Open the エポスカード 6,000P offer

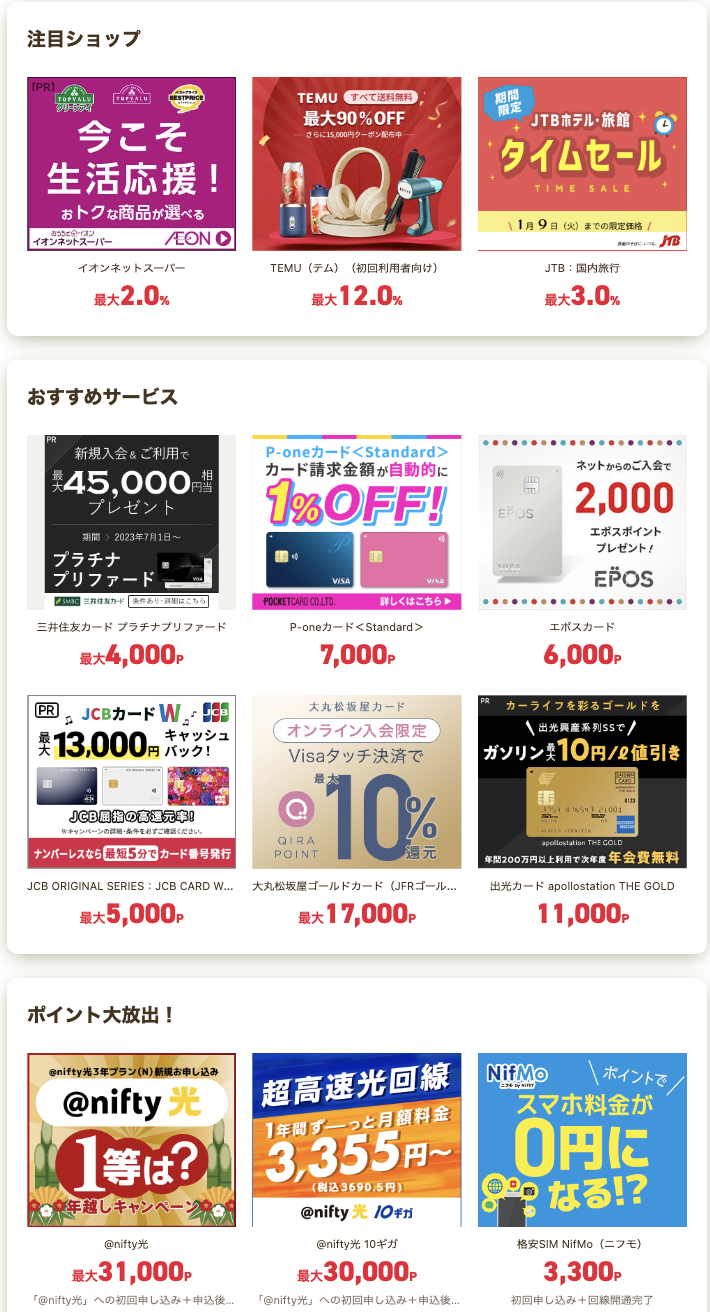coord(582,522)
